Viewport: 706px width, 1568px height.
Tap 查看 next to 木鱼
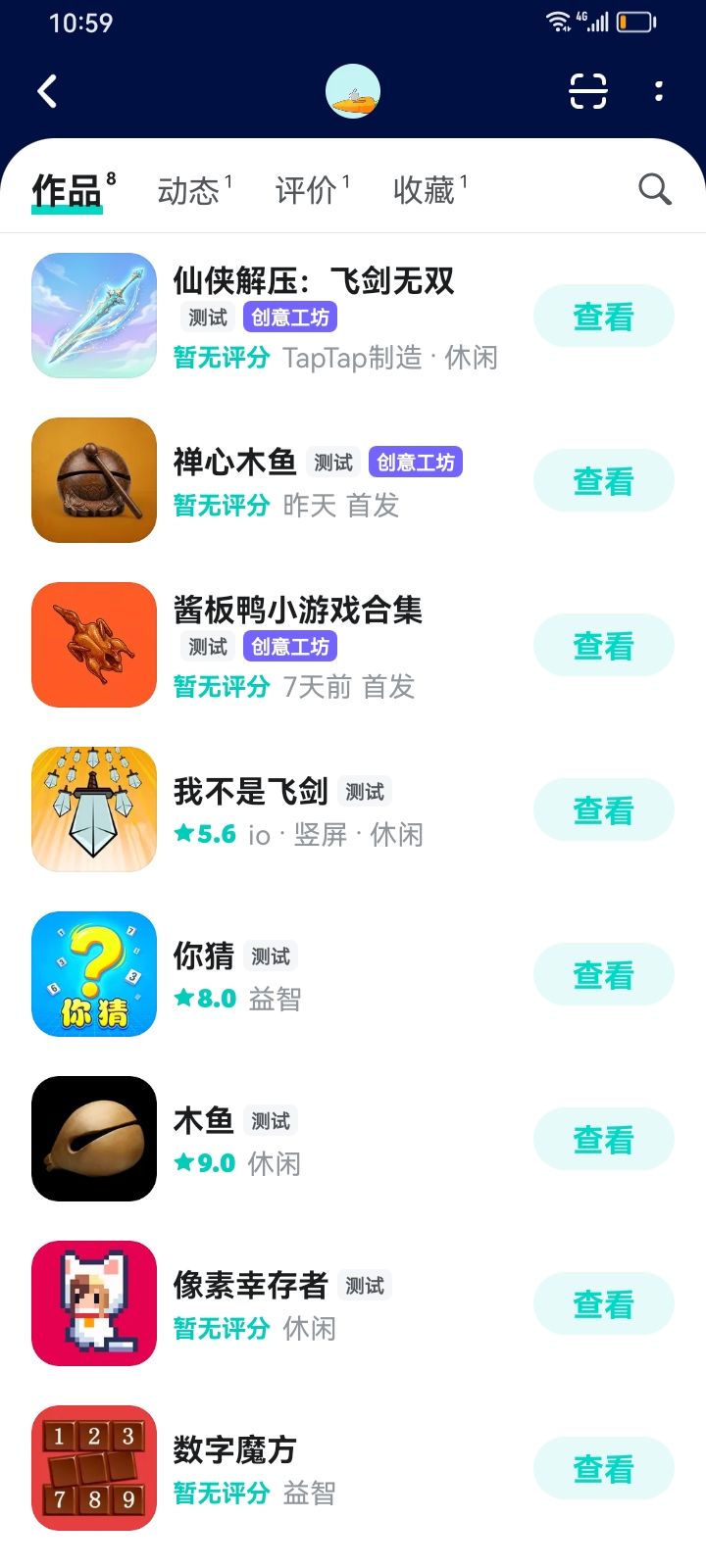point(603,1139)
